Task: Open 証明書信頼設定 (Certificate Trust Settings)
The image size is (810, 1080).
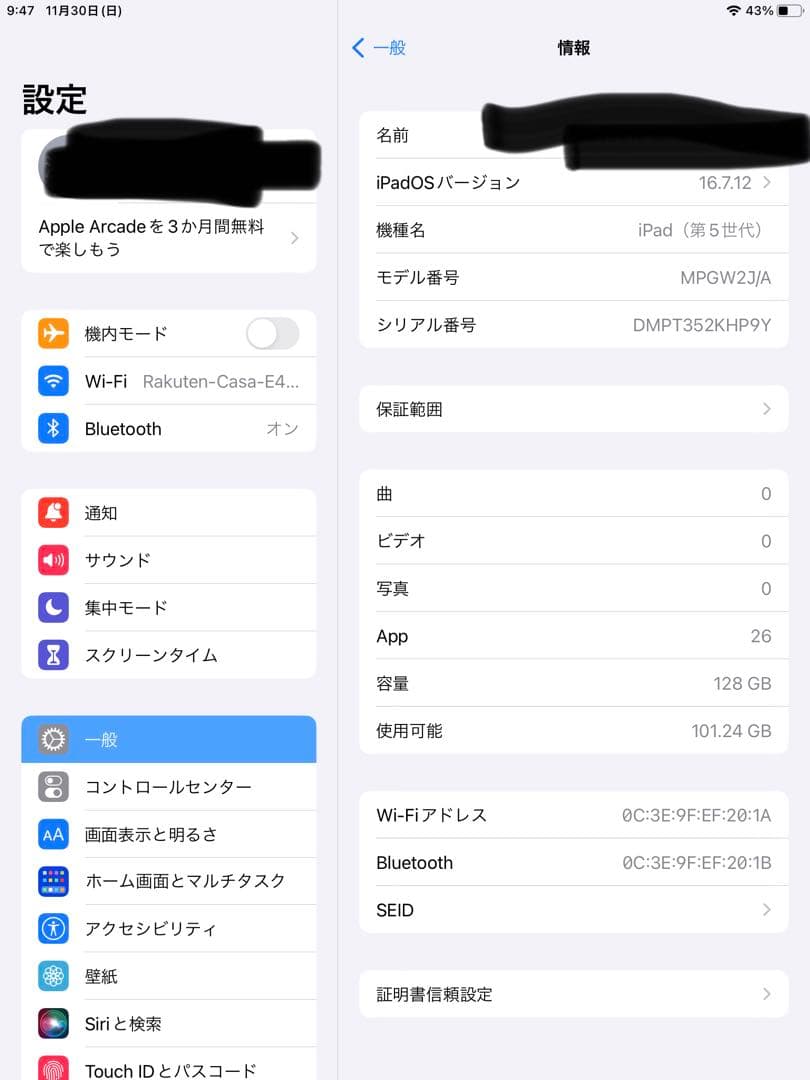Action: (573, 994)
